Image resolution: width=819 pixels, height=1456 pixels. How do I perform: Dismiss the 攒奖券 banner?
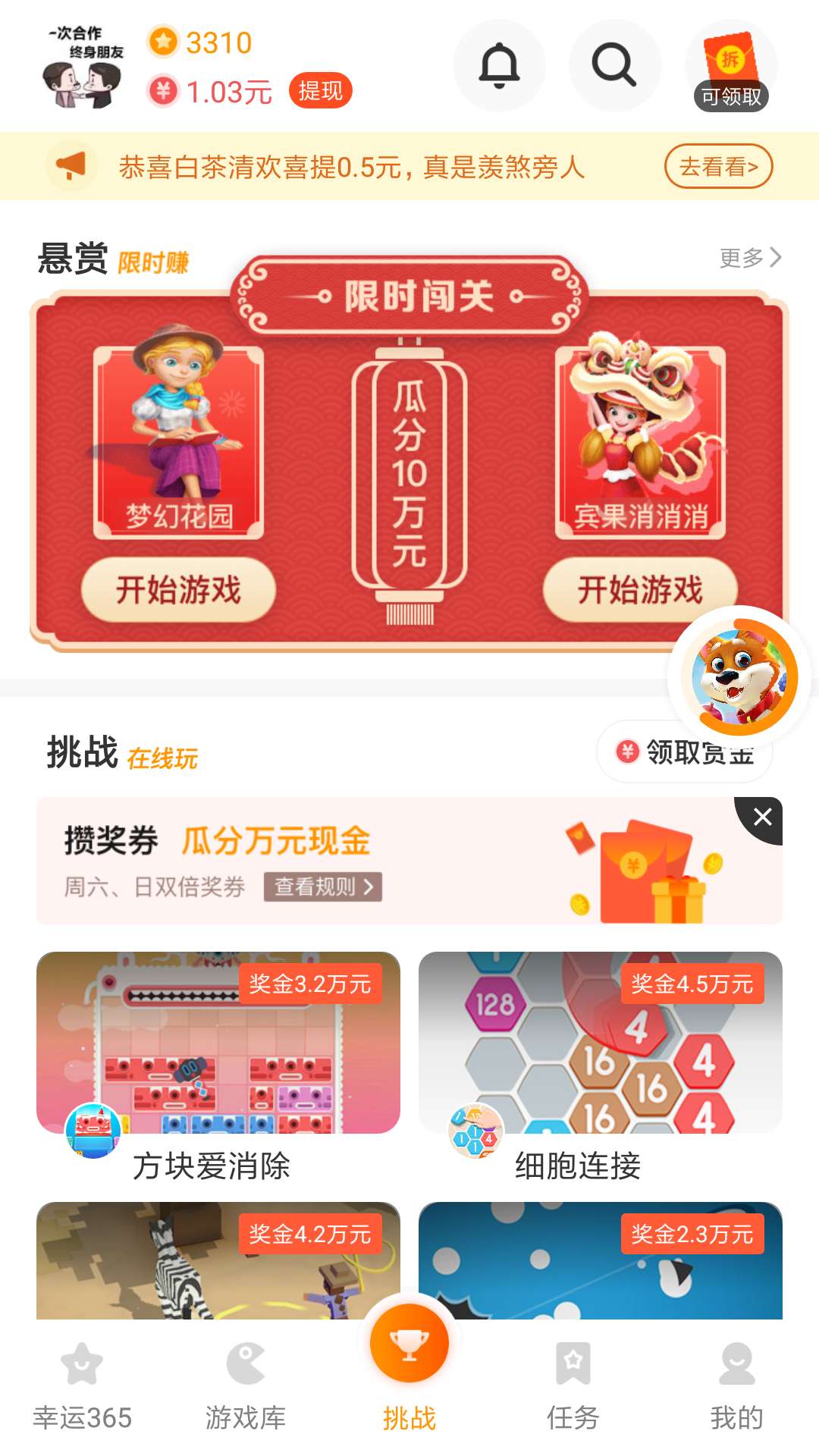762,817
